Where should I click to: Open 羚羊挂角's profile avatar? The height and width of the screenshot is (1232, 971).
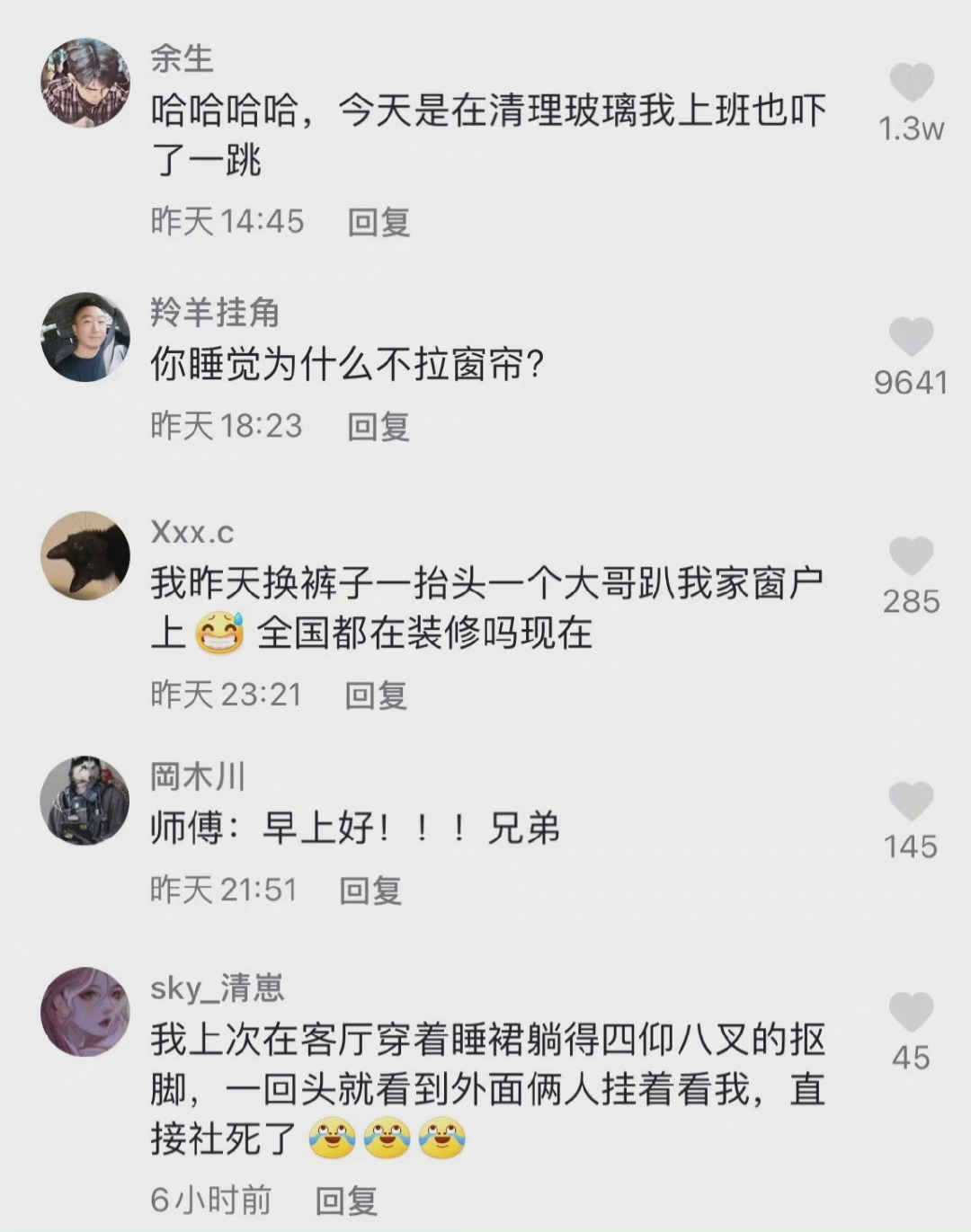pos(85,337)
